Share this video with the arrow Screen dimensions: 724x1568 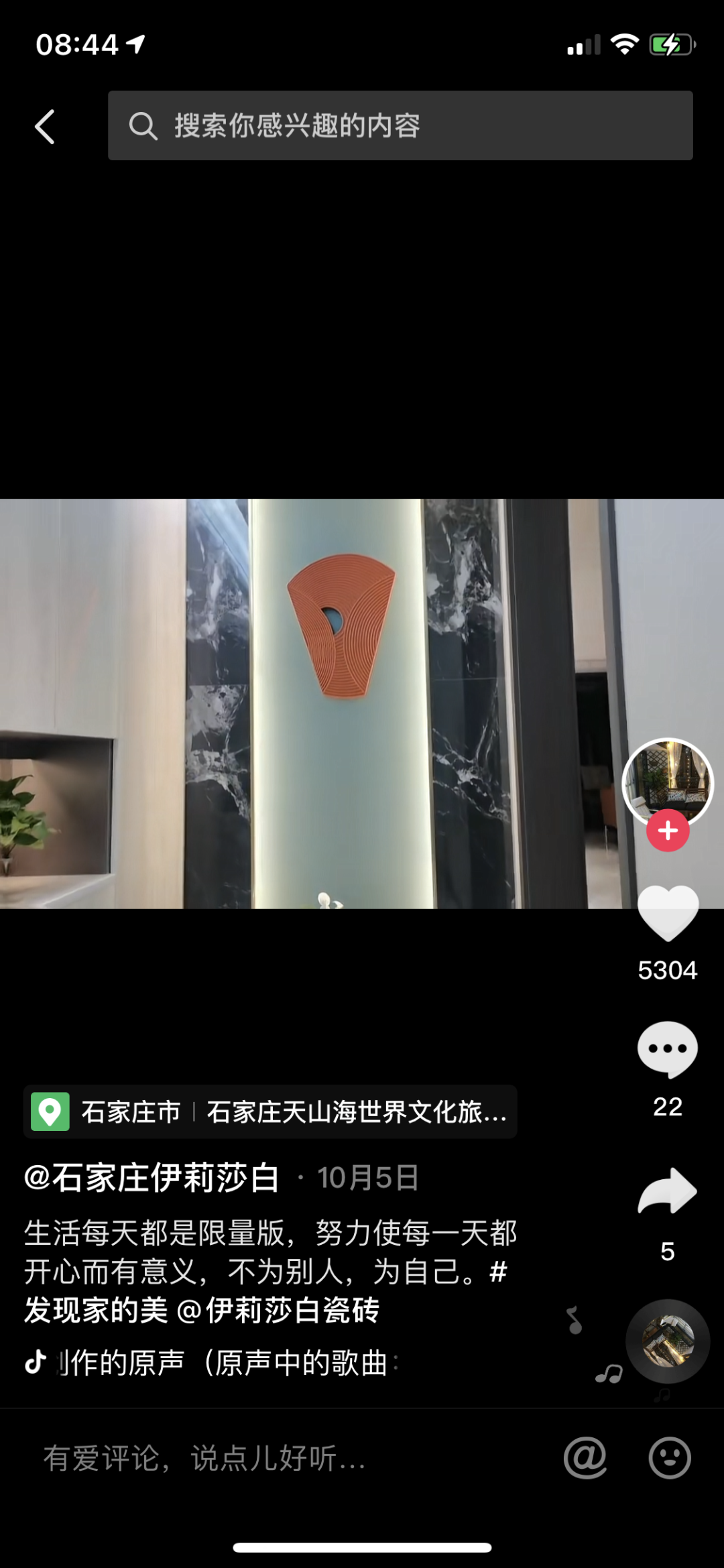668,1192
